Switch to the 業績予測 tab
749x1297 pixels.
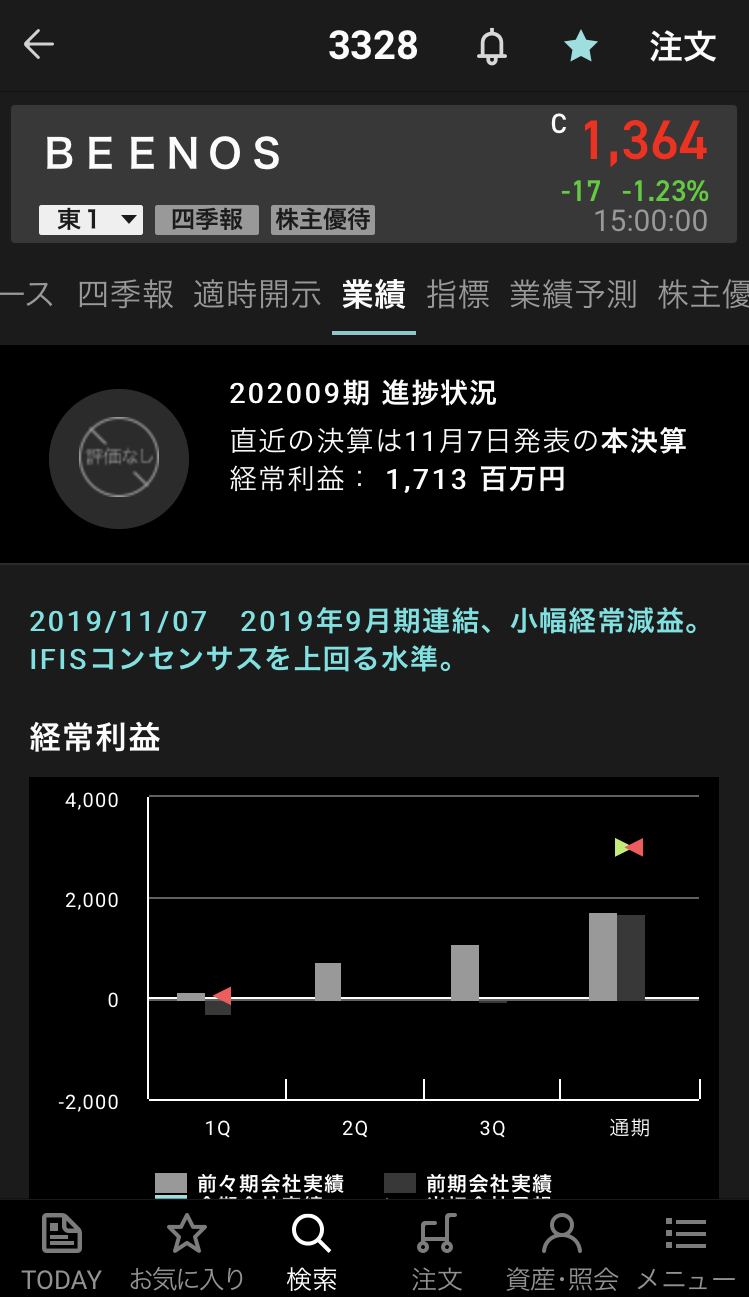[x=573, y=294]
